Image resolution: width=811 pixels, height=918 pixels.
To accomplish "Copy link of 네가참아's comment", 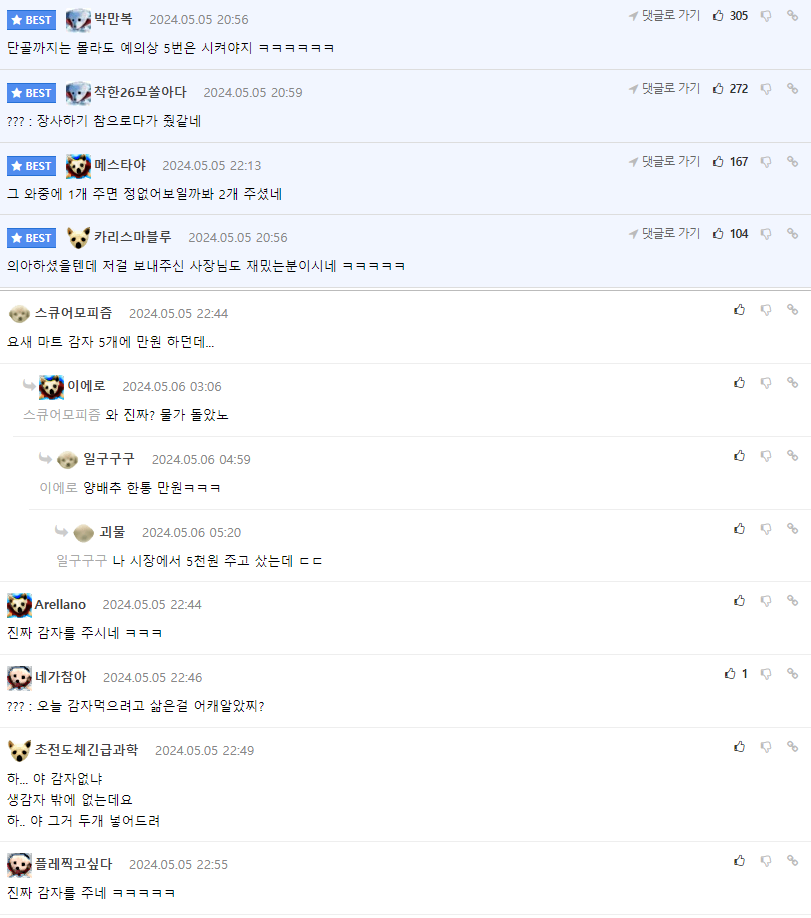I will tap(792, 674).
